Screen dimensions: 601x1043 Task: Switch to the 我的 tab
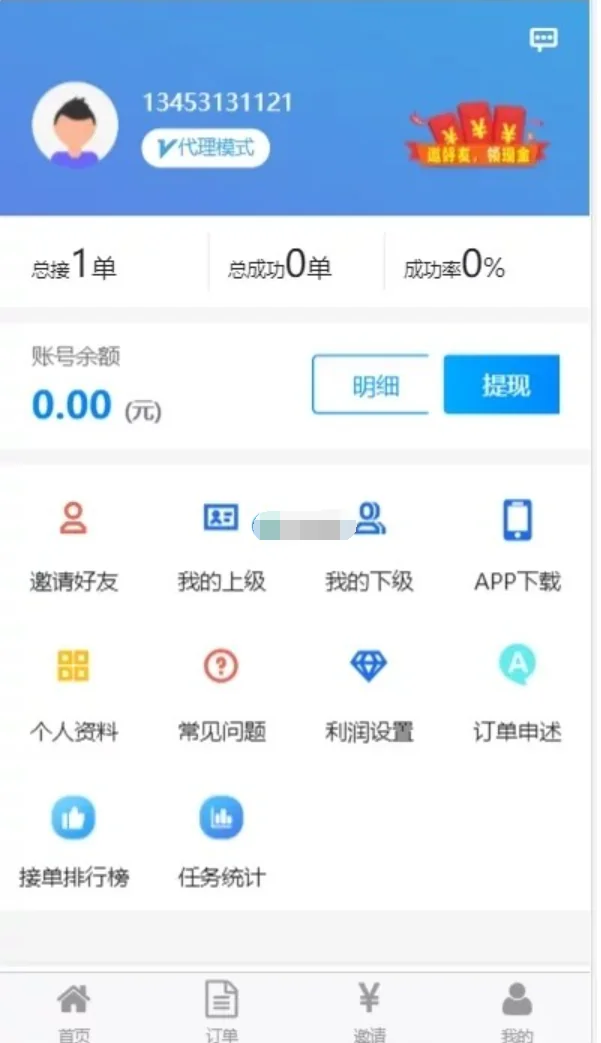pyautogui.click(x=517, y=1008)
